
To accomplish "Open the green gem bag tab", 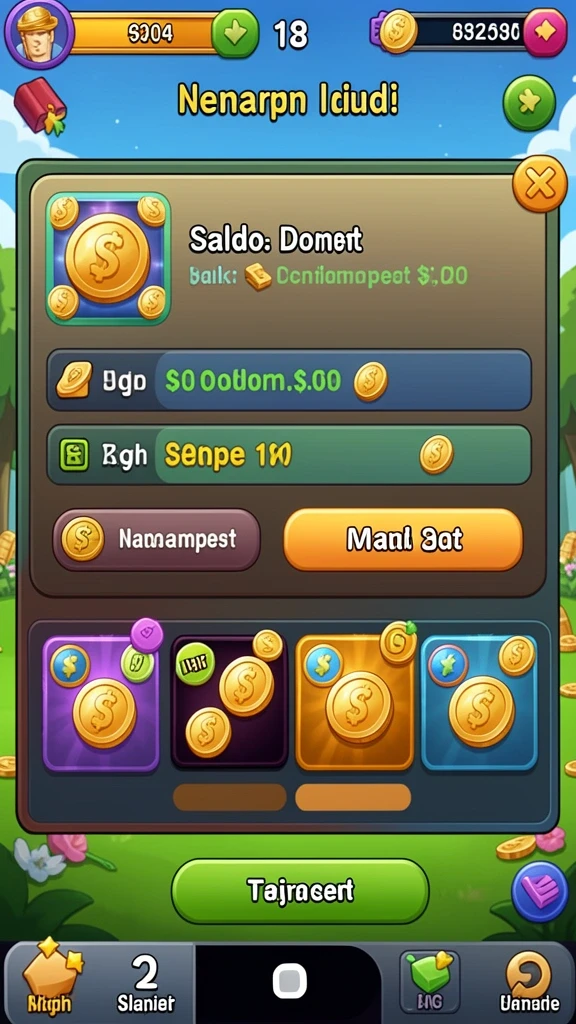I will tap(429, 982).
